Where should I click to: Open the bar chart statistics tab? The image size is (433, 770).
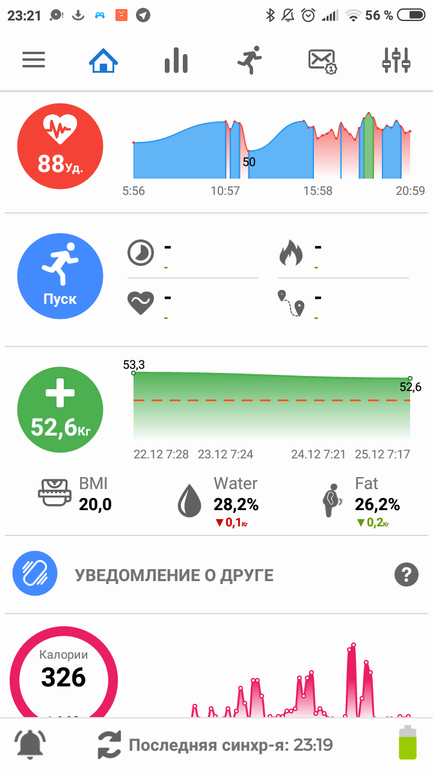pos(176,61)
